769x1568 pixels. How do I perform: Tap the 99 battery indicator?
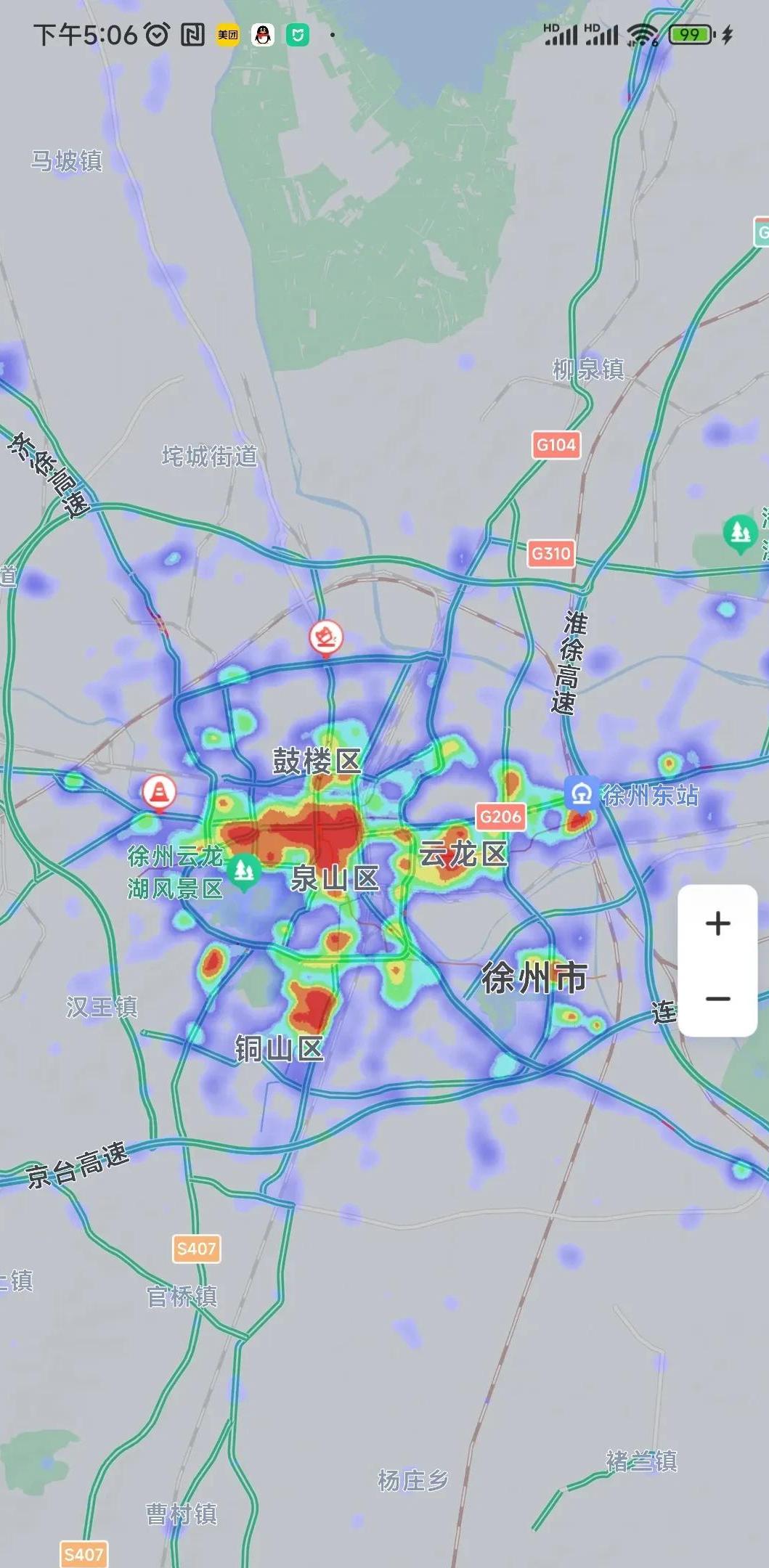(689, 32)
